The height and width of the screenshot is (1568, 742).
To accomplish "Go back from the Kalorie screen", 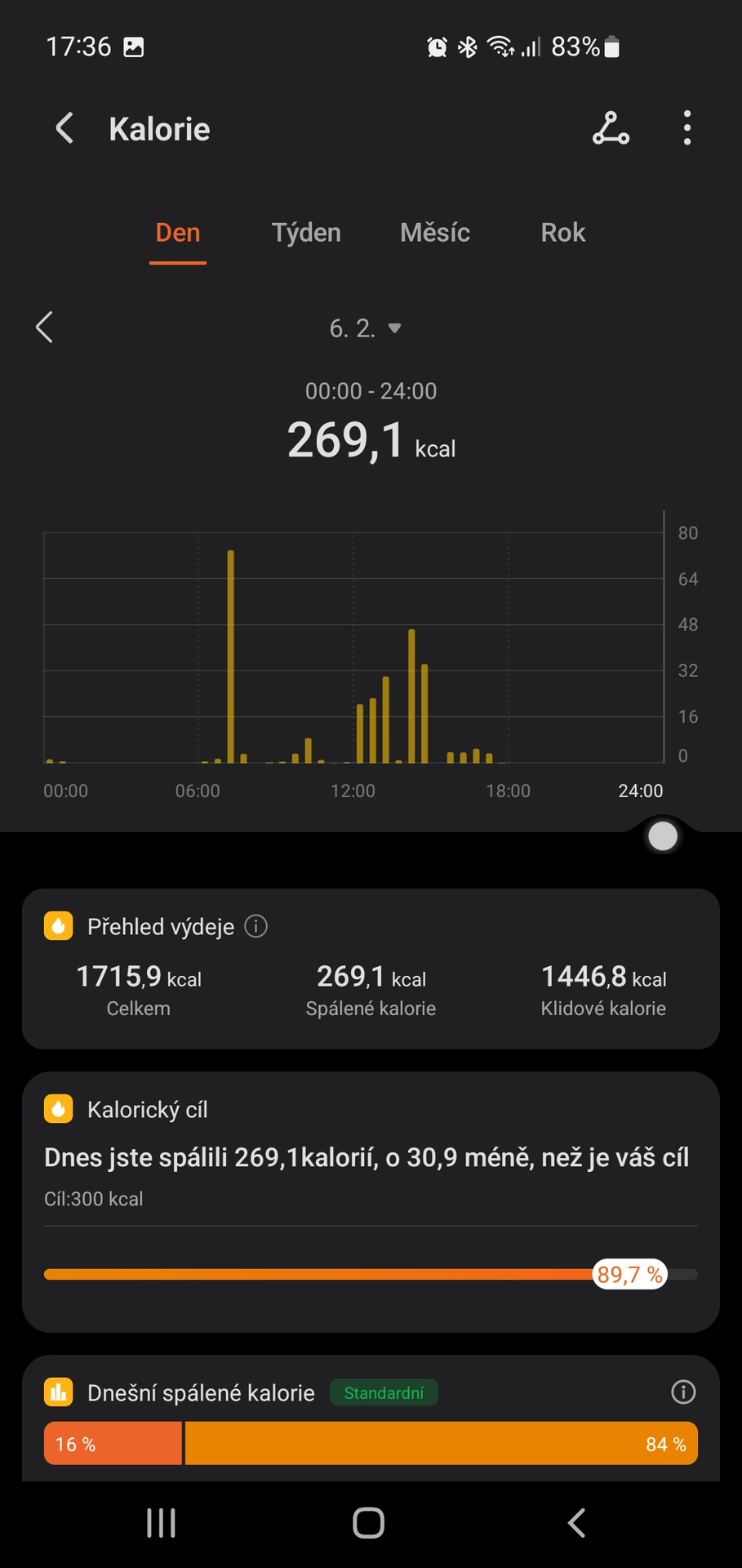I will (64, 128).
